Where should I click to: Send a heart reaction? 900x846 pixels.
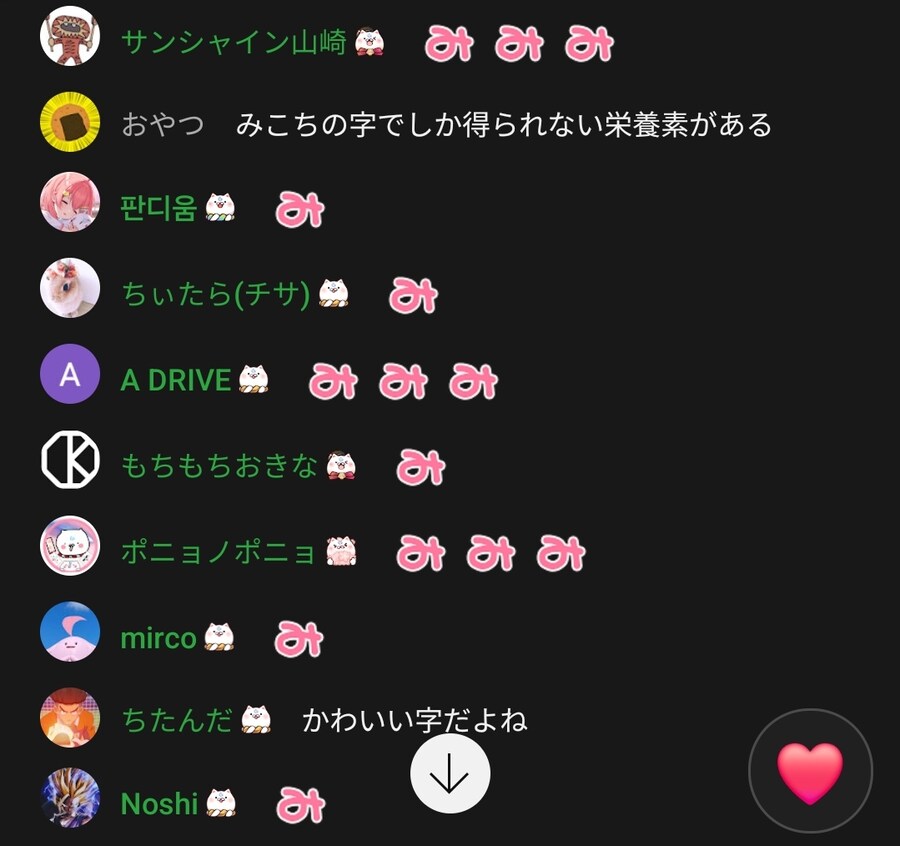coord(810,771)
